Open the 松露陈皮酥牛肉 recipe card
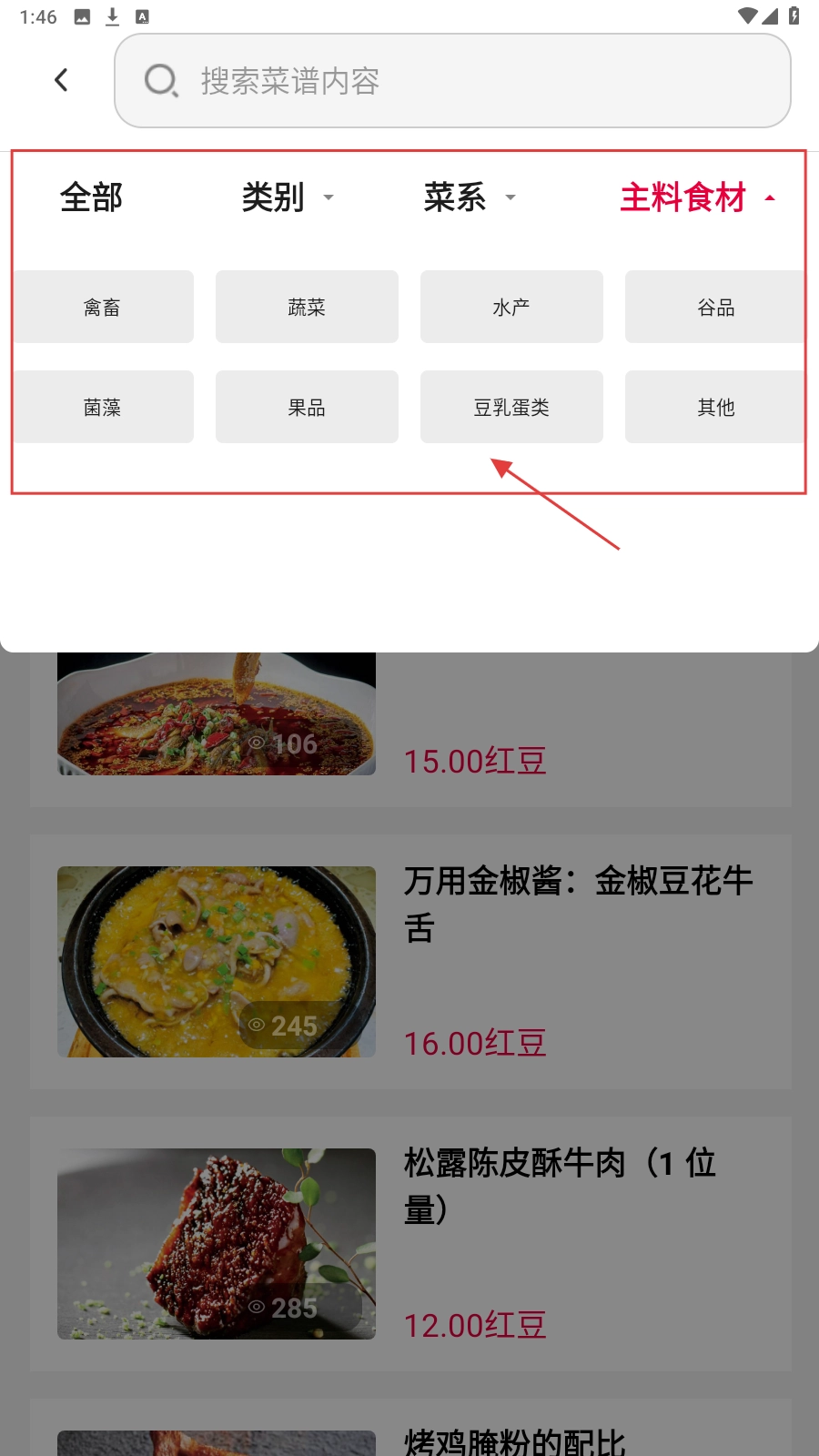The width and height of the screenshot is (819, 1456). 409,1244
